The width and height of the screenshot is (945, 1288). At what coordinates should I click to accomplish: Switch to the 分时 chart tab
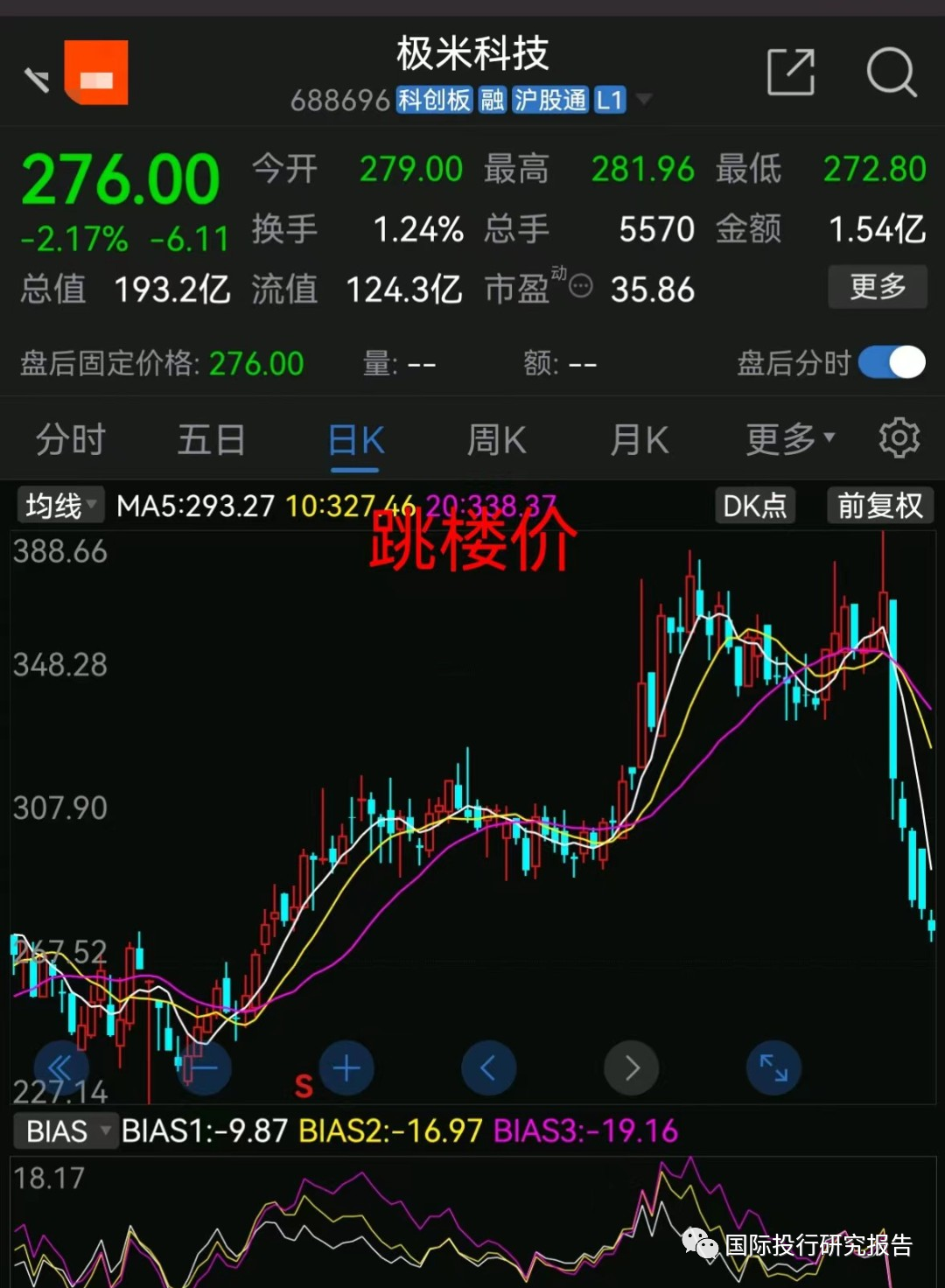(x=70, y=439)
